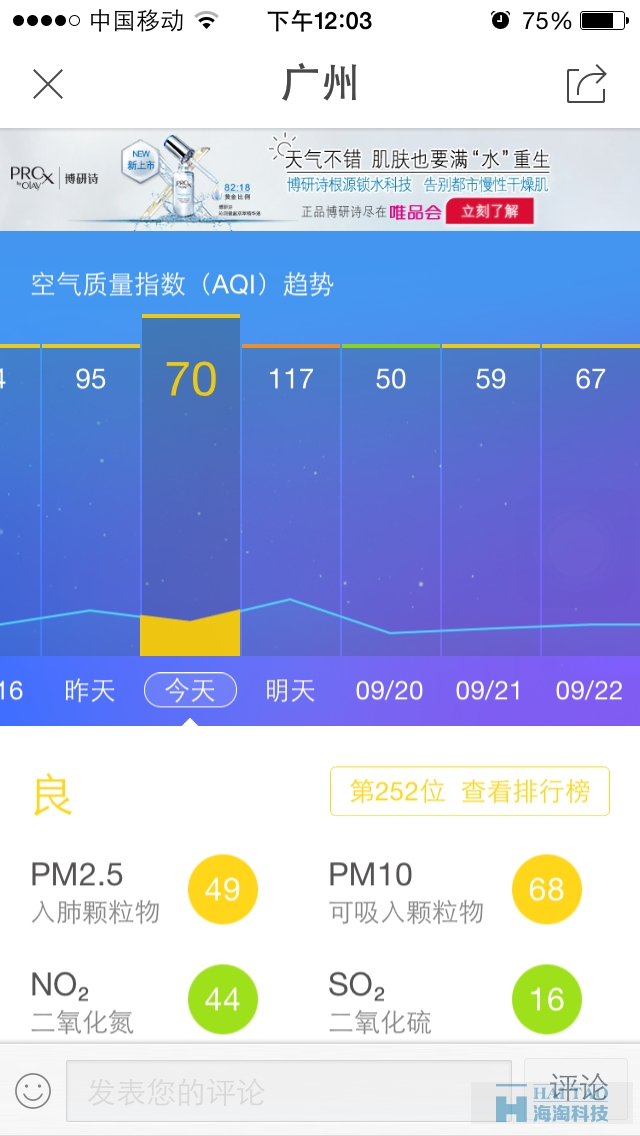The height and width of the screenshot is (1136, 640).
Task: Select 今天 in the AQI trend
Action: pos(190,690)
